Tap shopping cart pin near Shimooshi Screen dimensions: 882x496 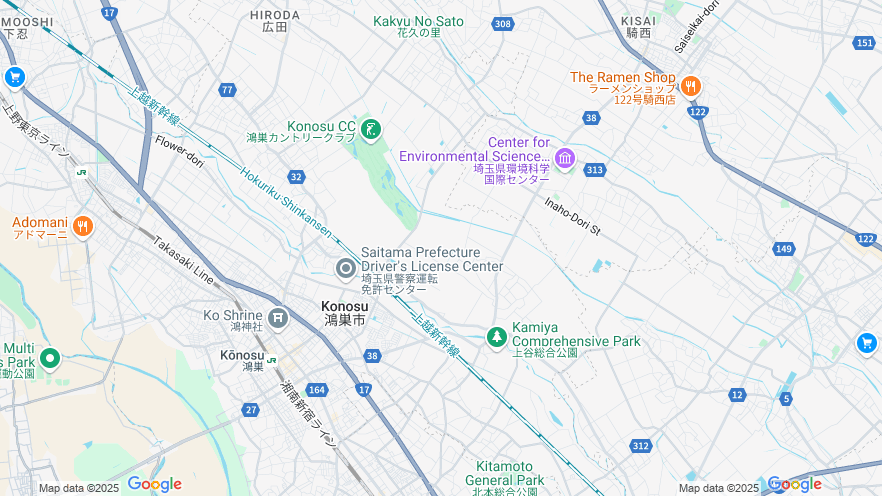point(14,77)
